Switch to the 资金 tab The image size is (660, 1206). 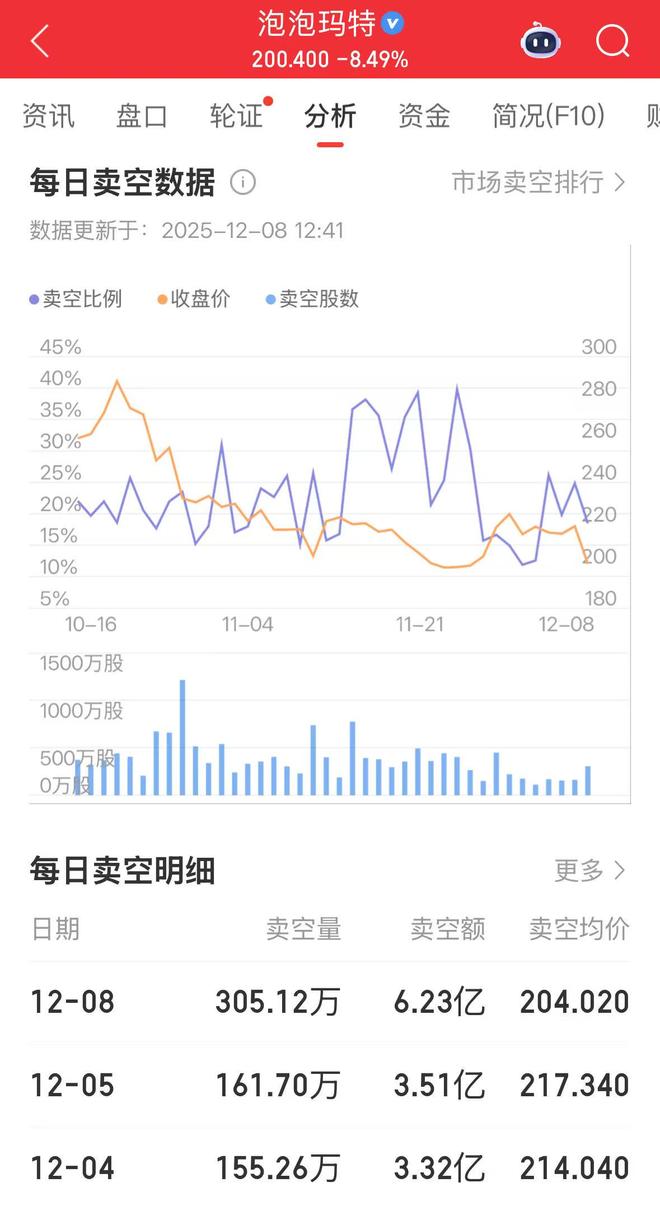click(x=424, y=116)
